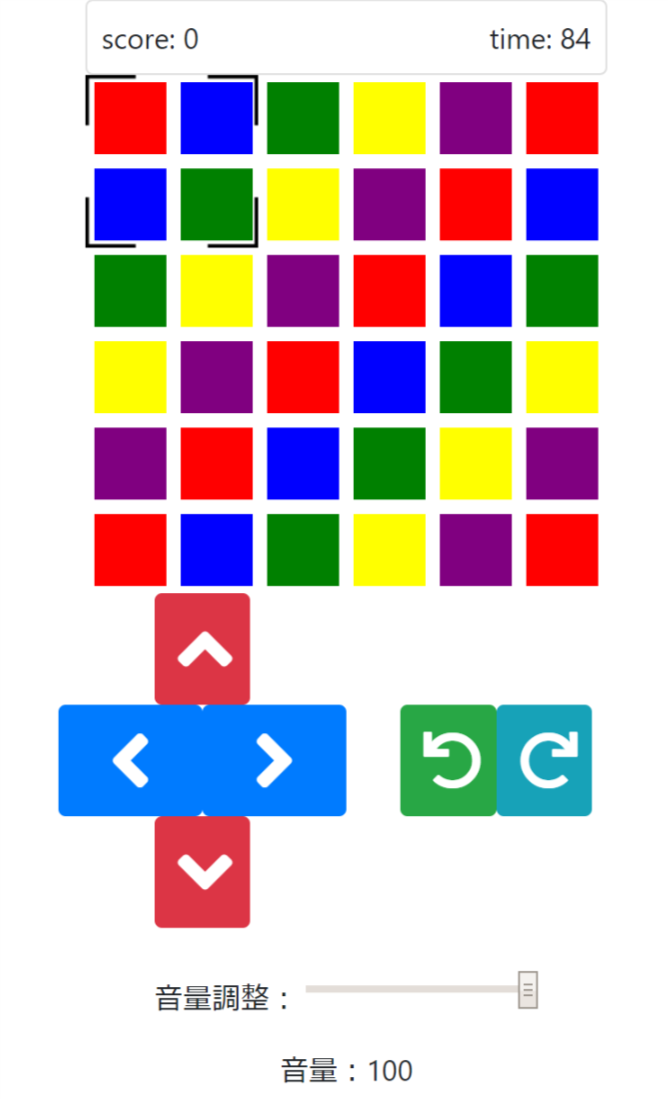Viewport: 668px width, 1099px height.
Task: Rotate selected blocks counterclockwise with green button
Action: [x=449, y=760]
